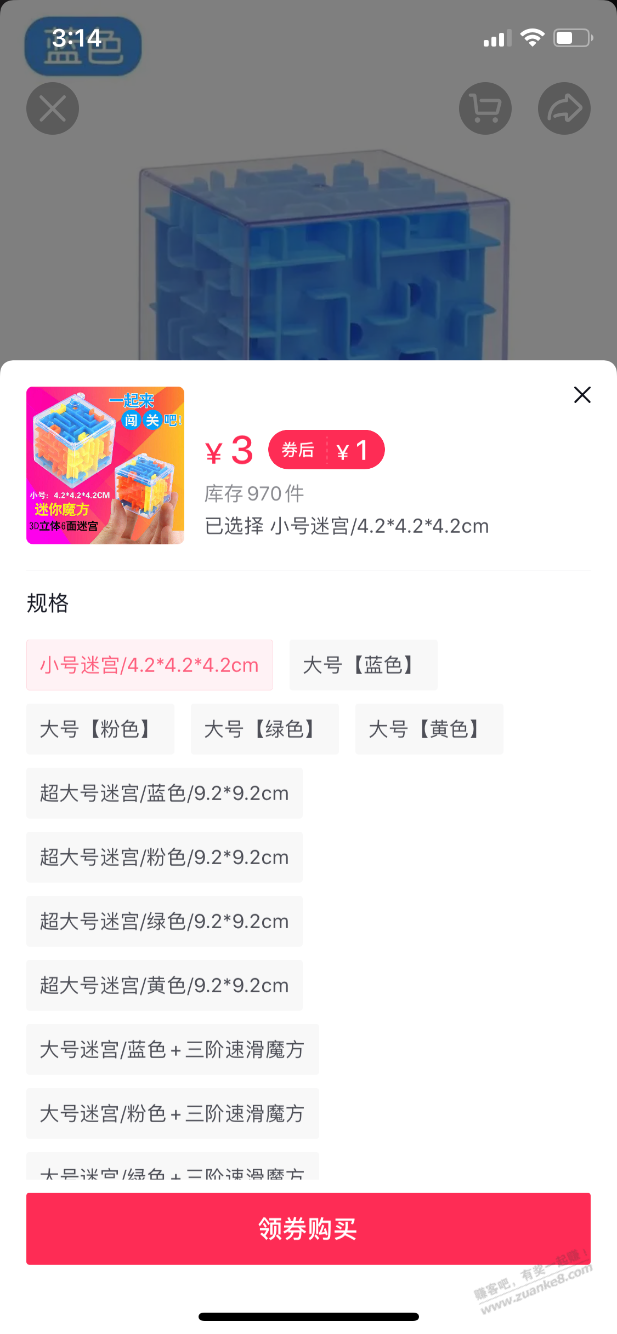
Task: Open the product thumbnail image
Action: point(105,465)
